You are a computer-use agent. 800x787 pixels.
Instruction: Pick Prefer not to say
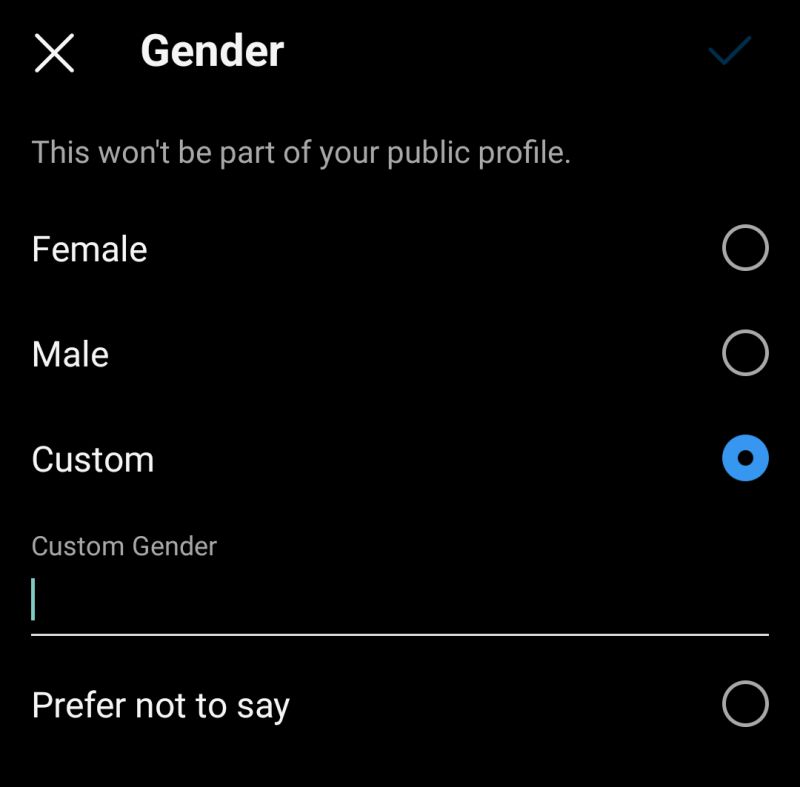click(x=745, y=704)
